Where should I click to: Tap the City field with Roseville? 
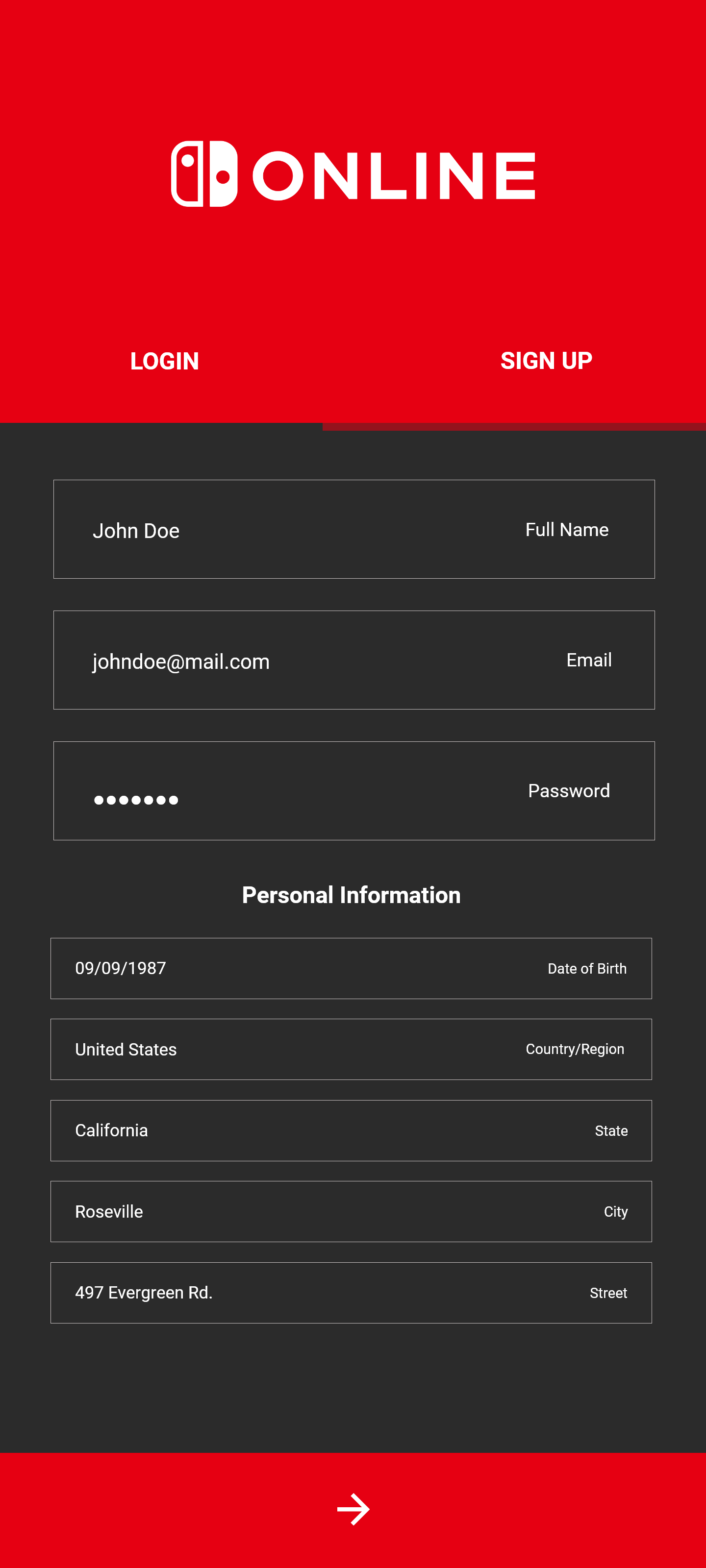(x=351, y=1211)
